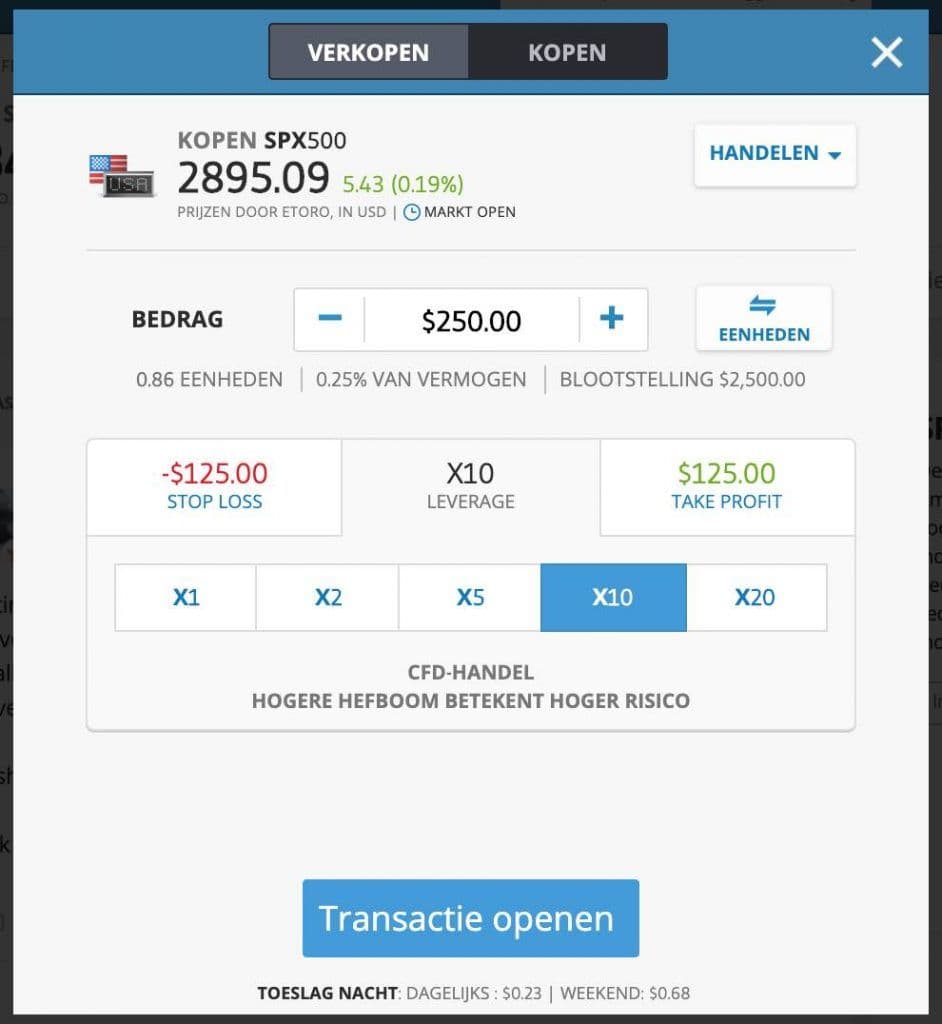Switch to the Kopen tab
Screen dimensions: 942x1024
pyautogui.click(x=567, y=52)
